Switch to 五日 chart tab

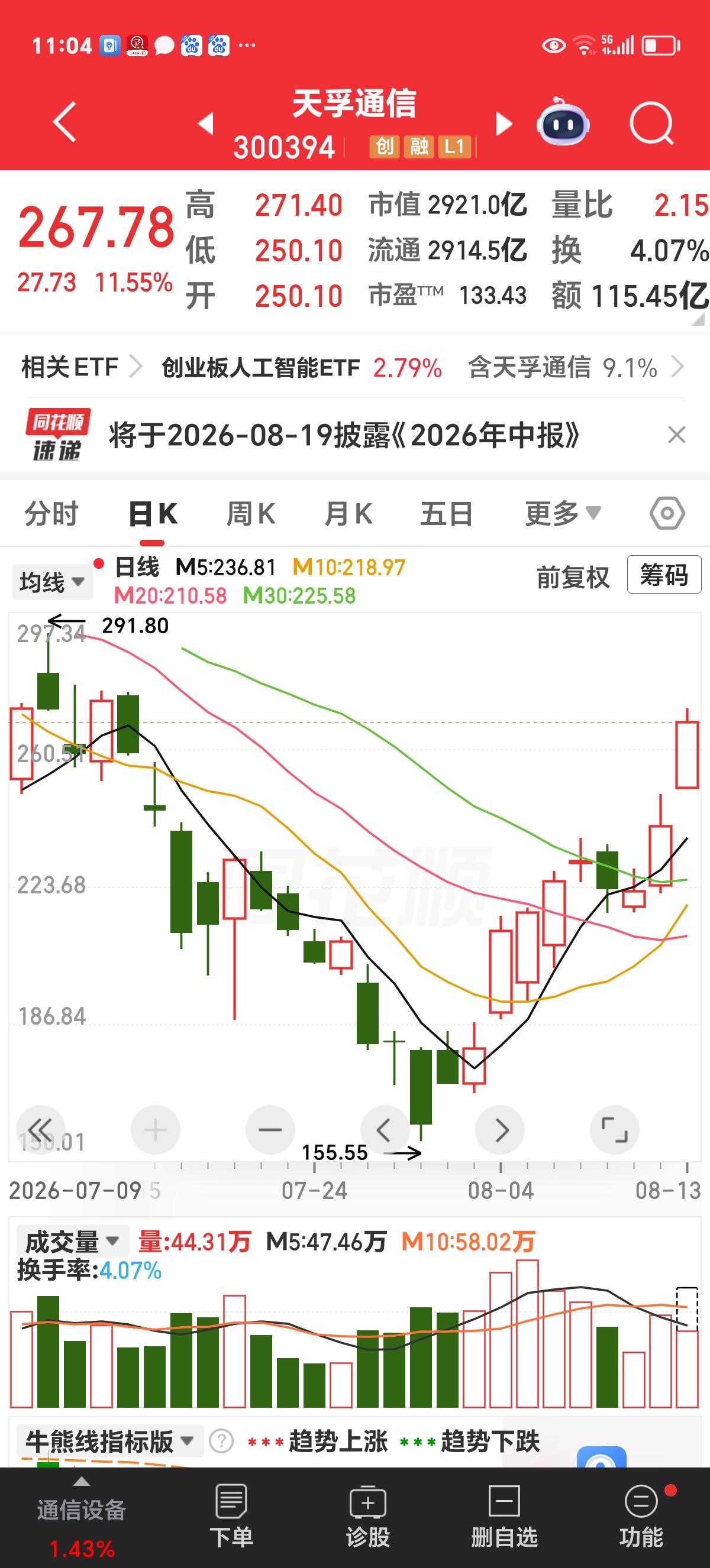pyautogui.click(x=446, y=514)
